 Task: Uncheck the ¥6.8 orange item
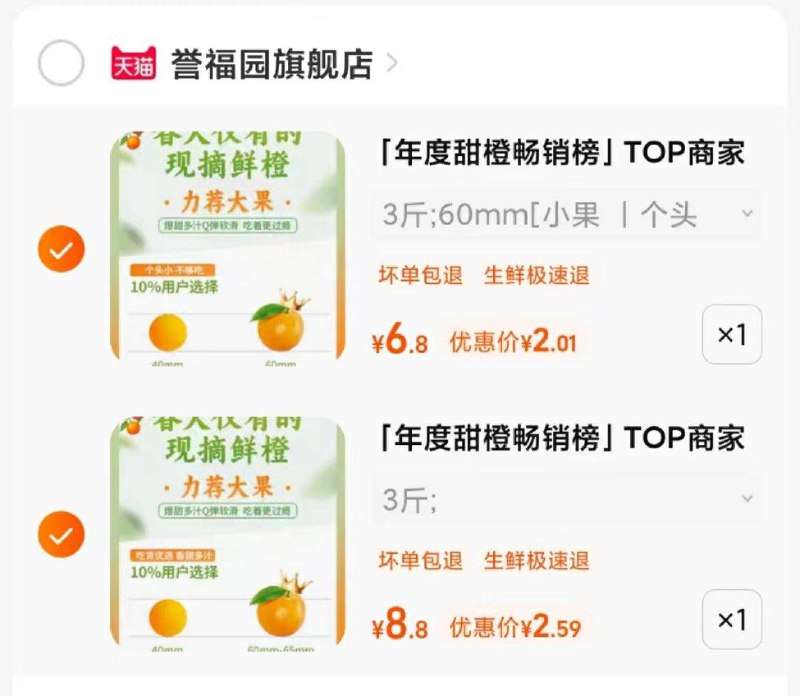pos(61,249)
